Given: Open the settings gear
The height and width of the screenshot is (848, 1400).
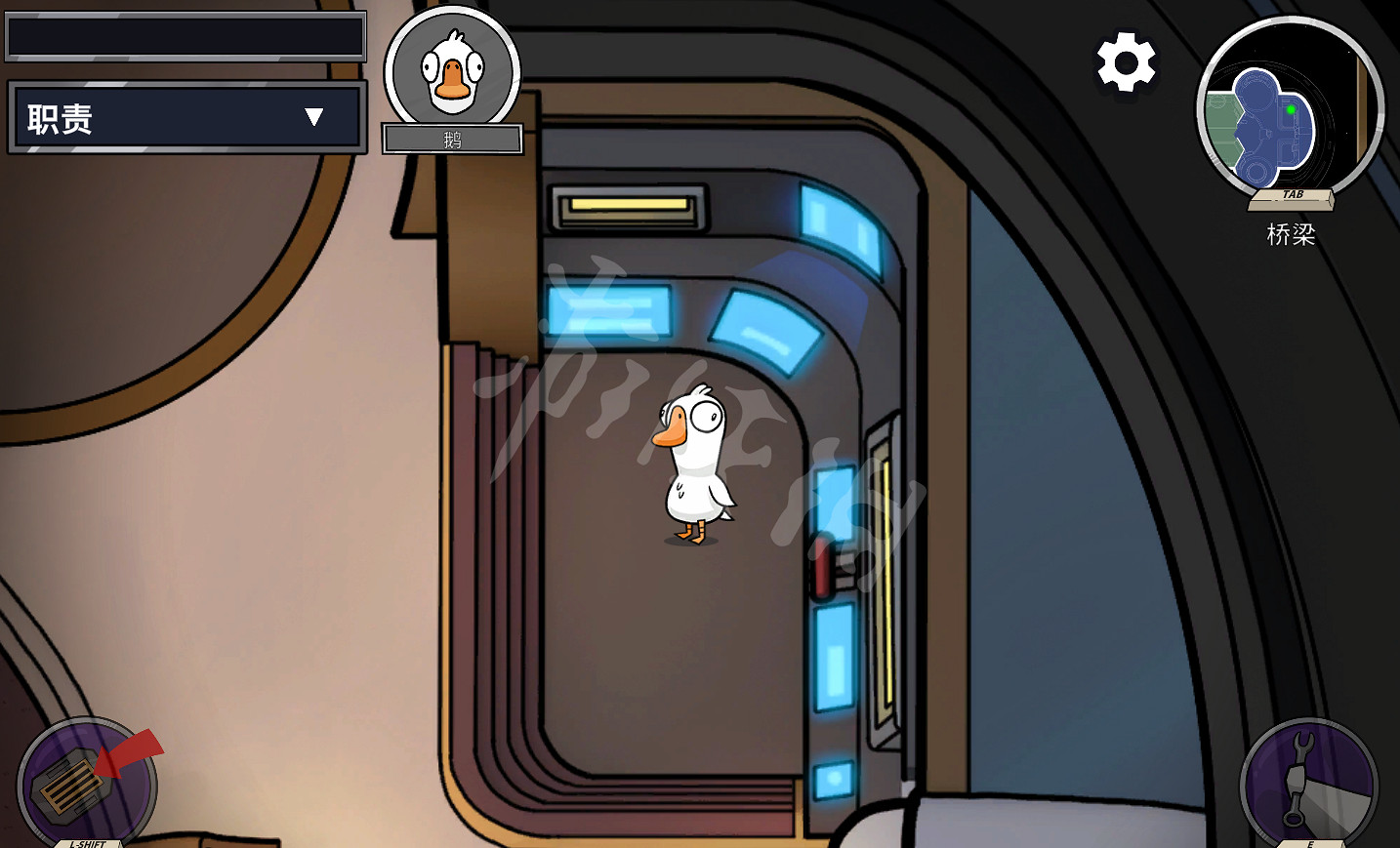Looking at the screenshot, I should [x=1127, y=62].
